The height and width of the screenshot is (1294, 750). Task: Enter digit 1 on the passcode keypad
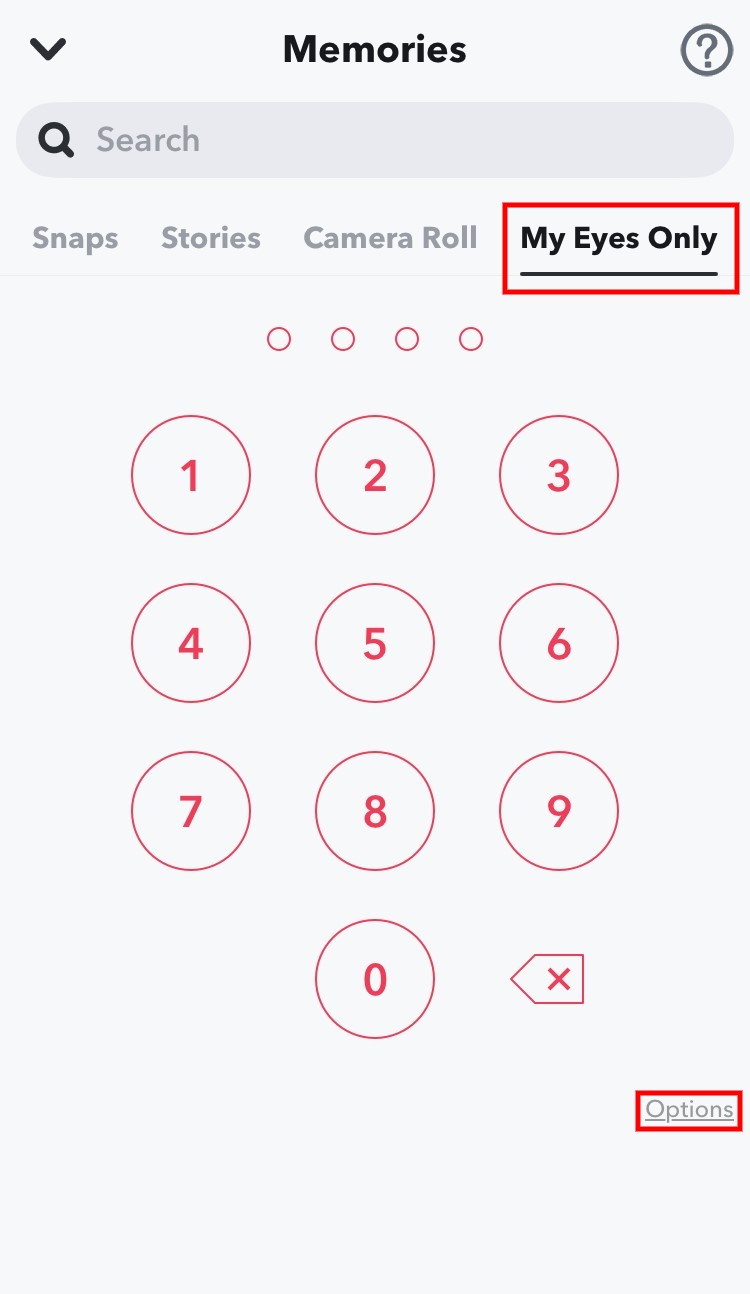191,476
